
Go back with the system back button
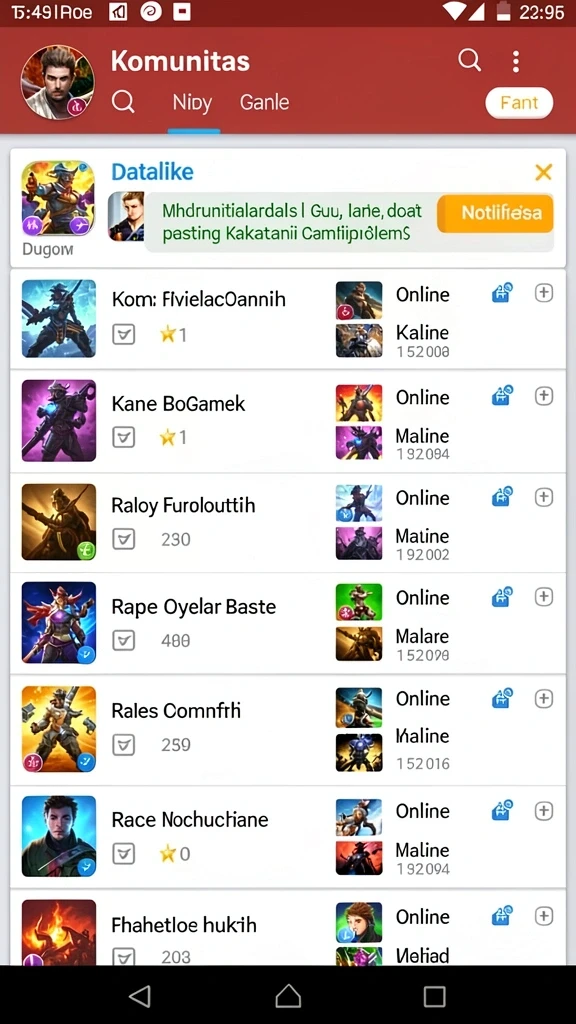point(140,996)
